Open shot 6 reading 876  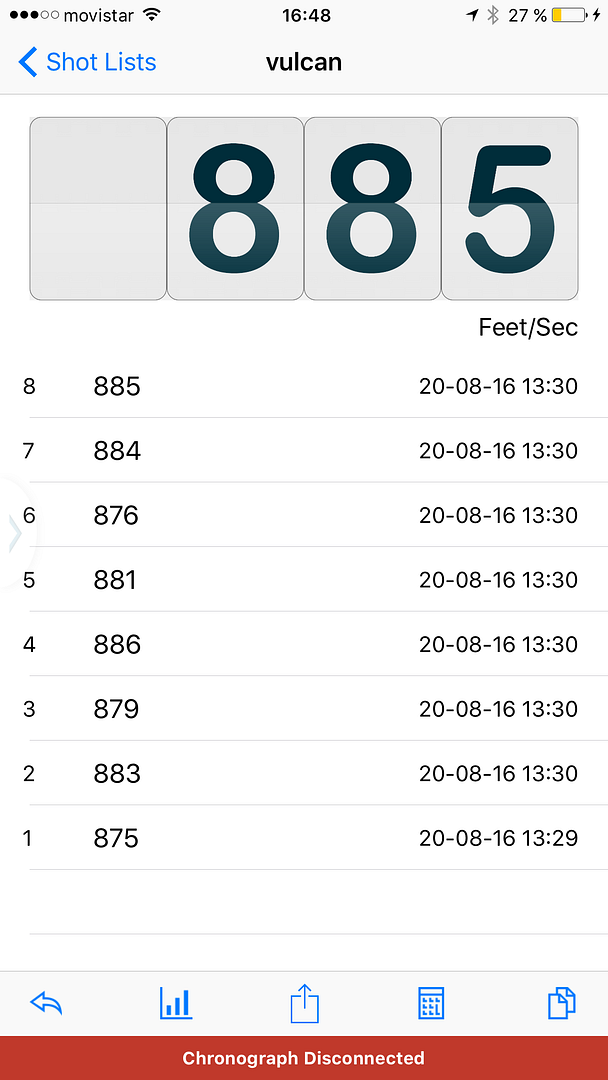point(304,515)
